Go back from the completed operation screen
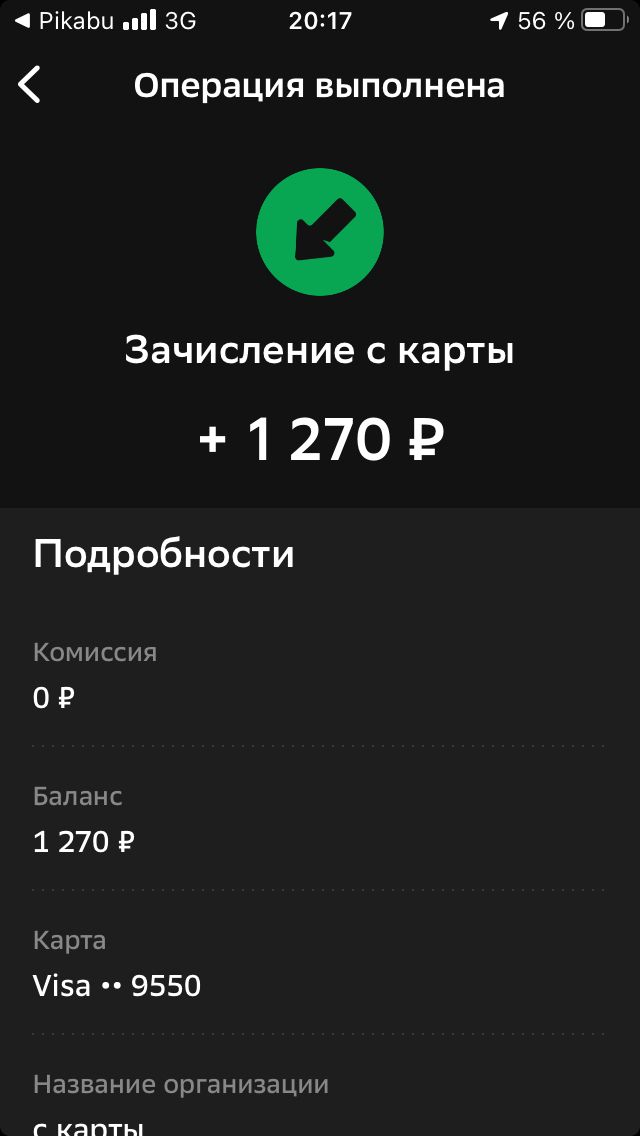 click(30, 85)
